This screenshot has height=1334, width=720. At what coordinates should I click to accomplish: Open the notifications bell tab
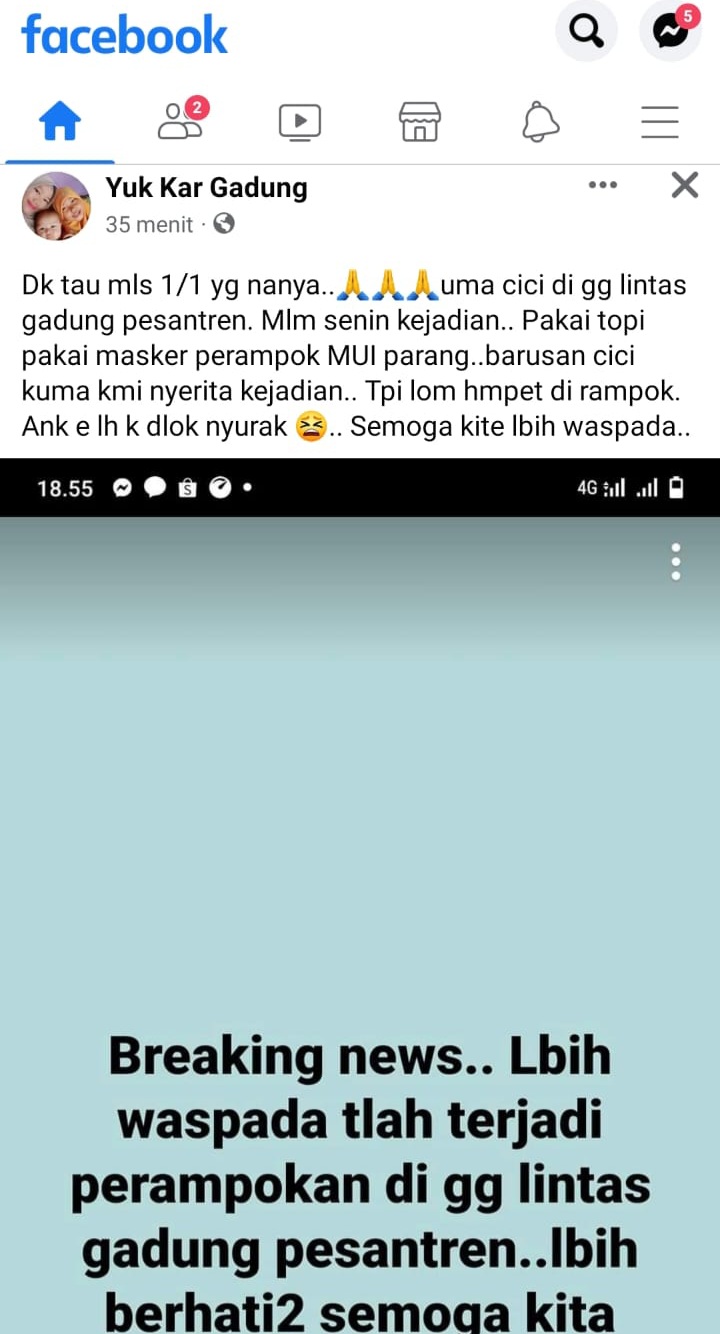coord(540,122)
